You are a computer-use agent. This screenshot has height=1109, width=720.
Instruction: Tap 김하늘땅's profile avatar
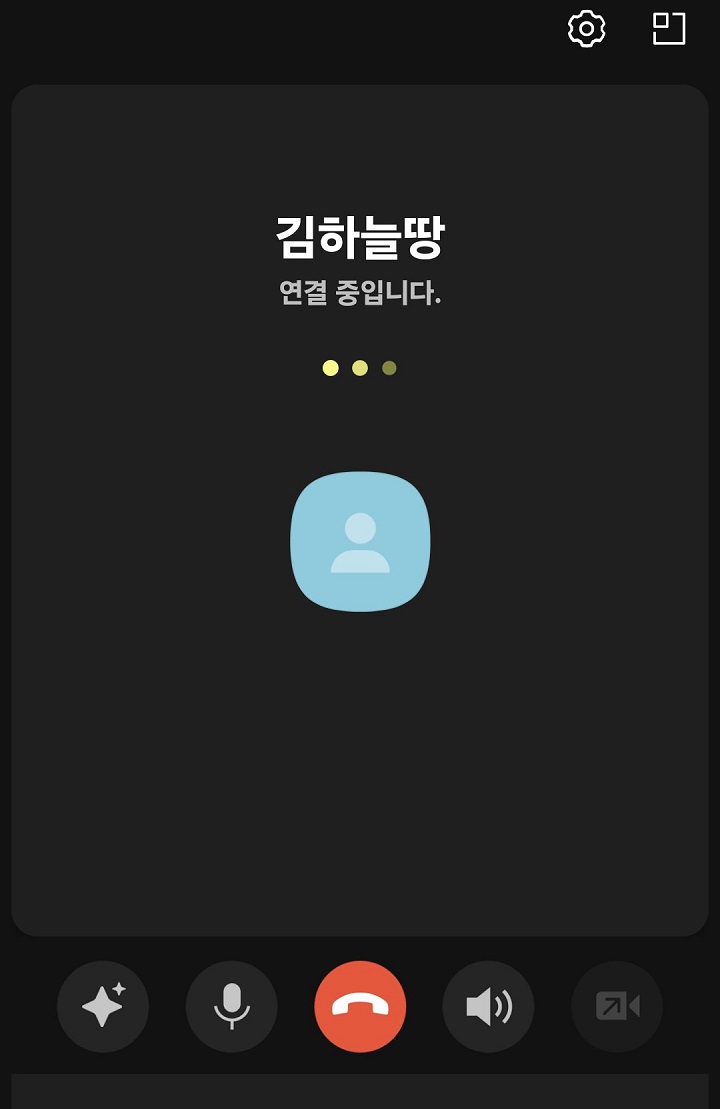click(360, 540)
